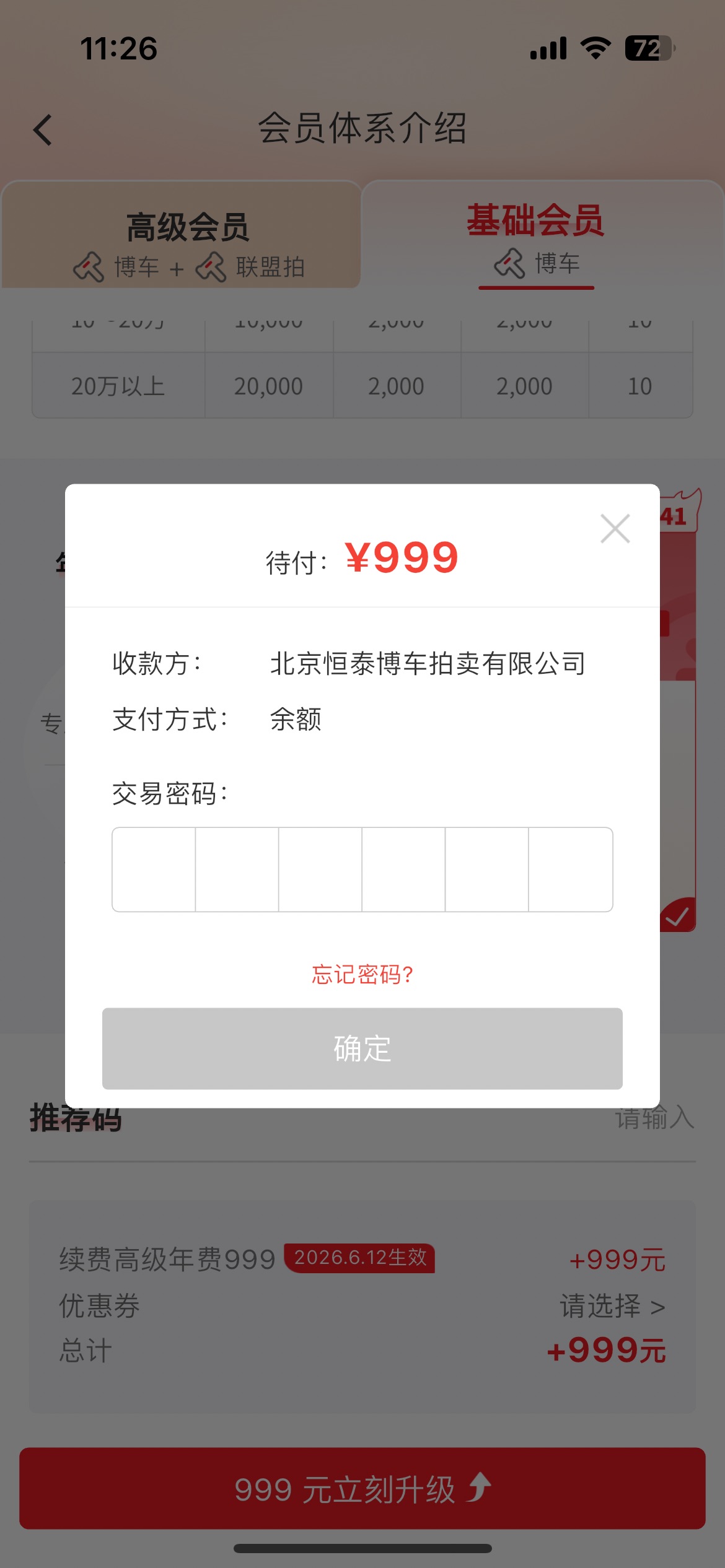The image size is (725, 1568).
Task: Confirm payment with 确定 button
Action: point(362,1048)
